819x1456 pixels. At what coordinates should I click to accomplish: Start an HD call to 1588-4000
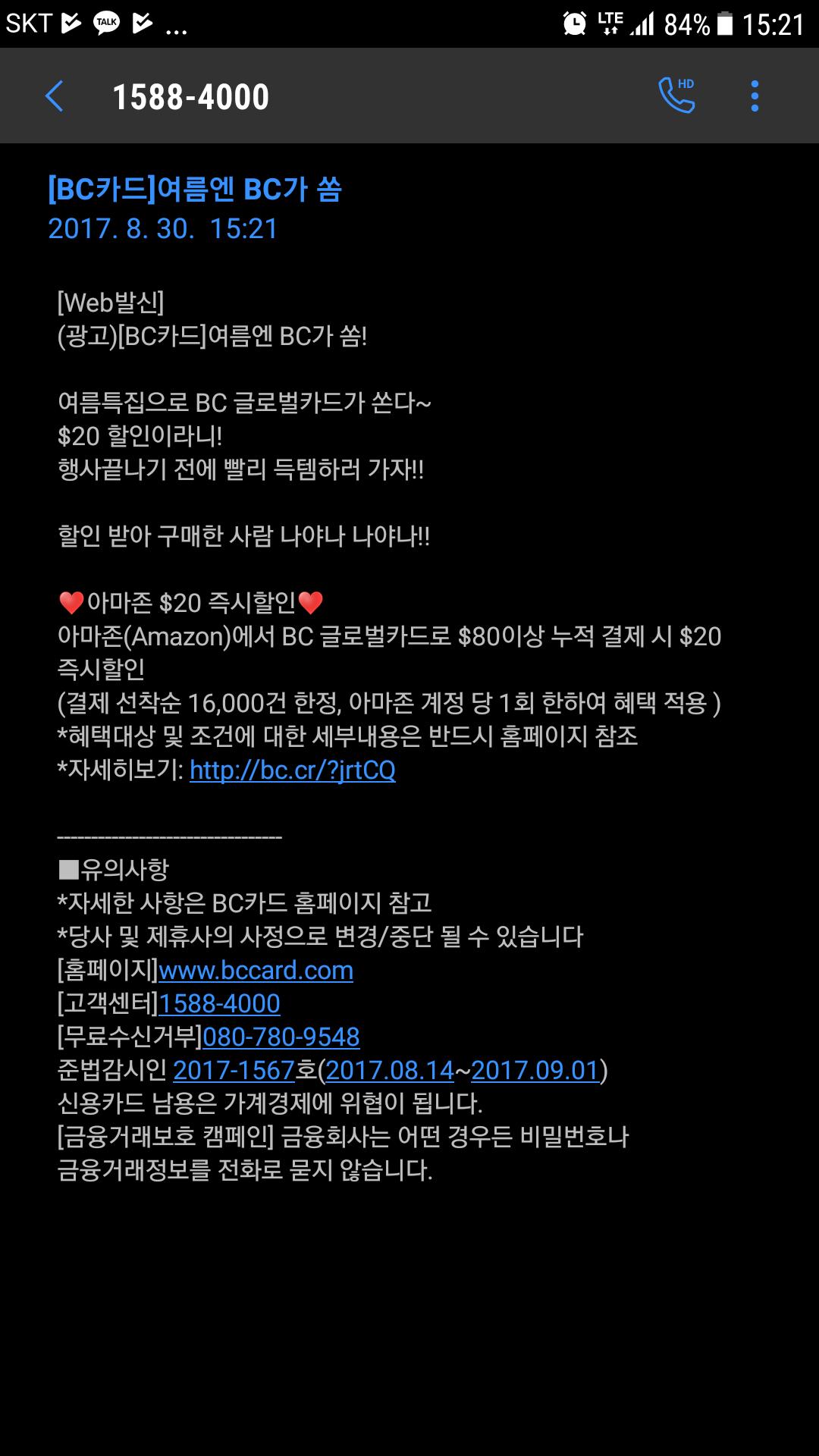[x=676, y=96]
